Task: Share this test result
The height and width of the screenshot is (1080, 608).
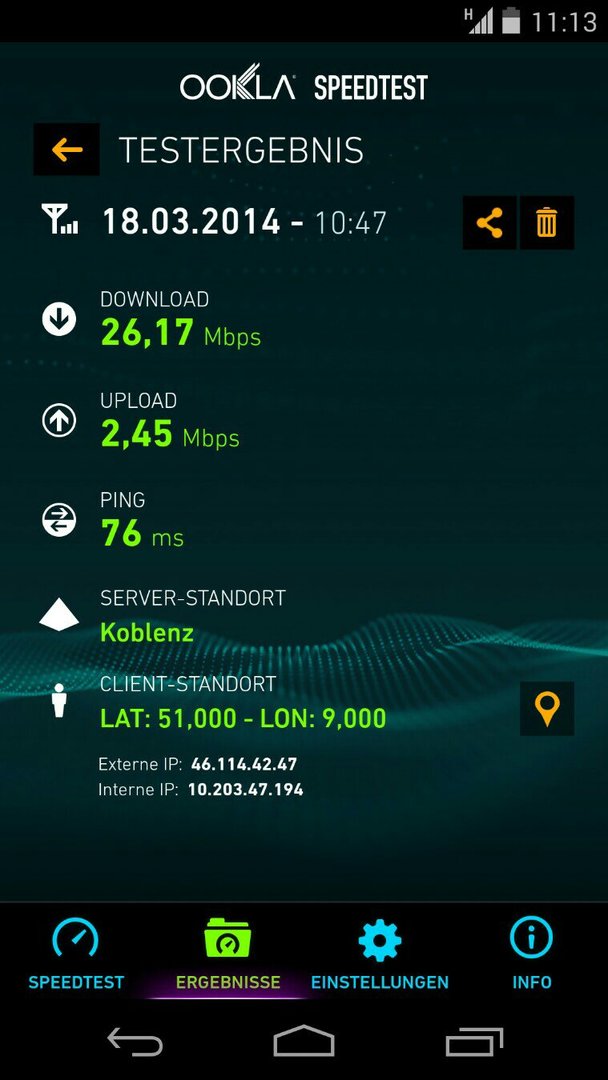Action: tap(489, 223)
